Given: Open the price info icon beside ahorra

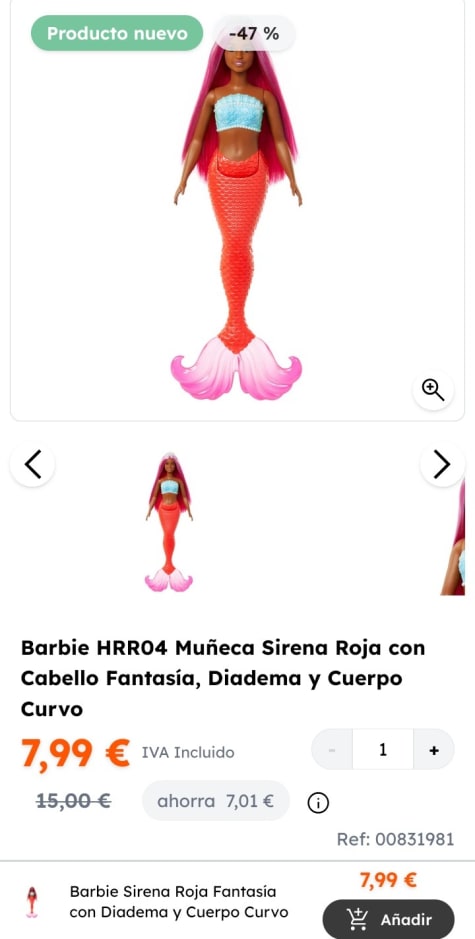Looking at the screenshot, I should coord(318,802).
